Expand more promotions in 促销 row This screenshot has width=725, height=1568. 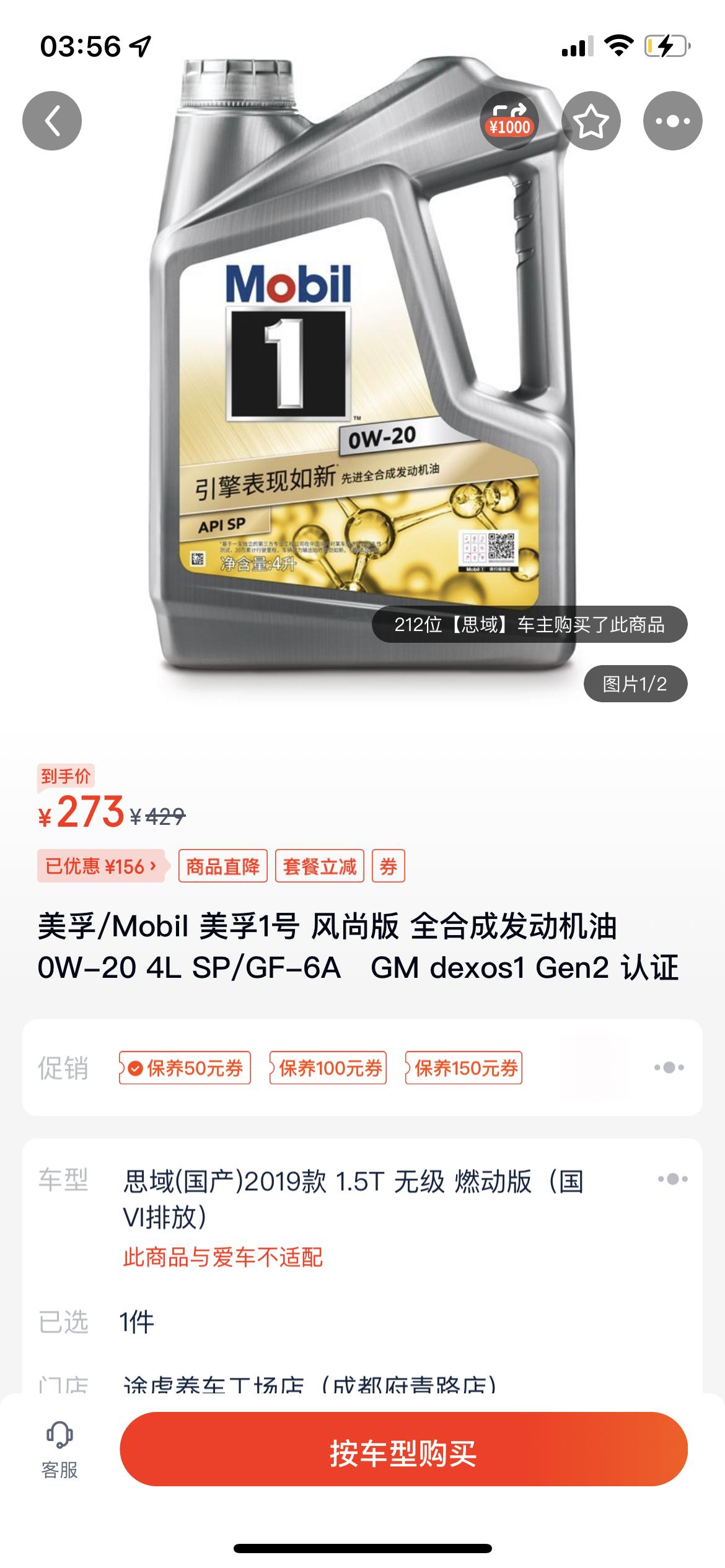coord(669,1068)
